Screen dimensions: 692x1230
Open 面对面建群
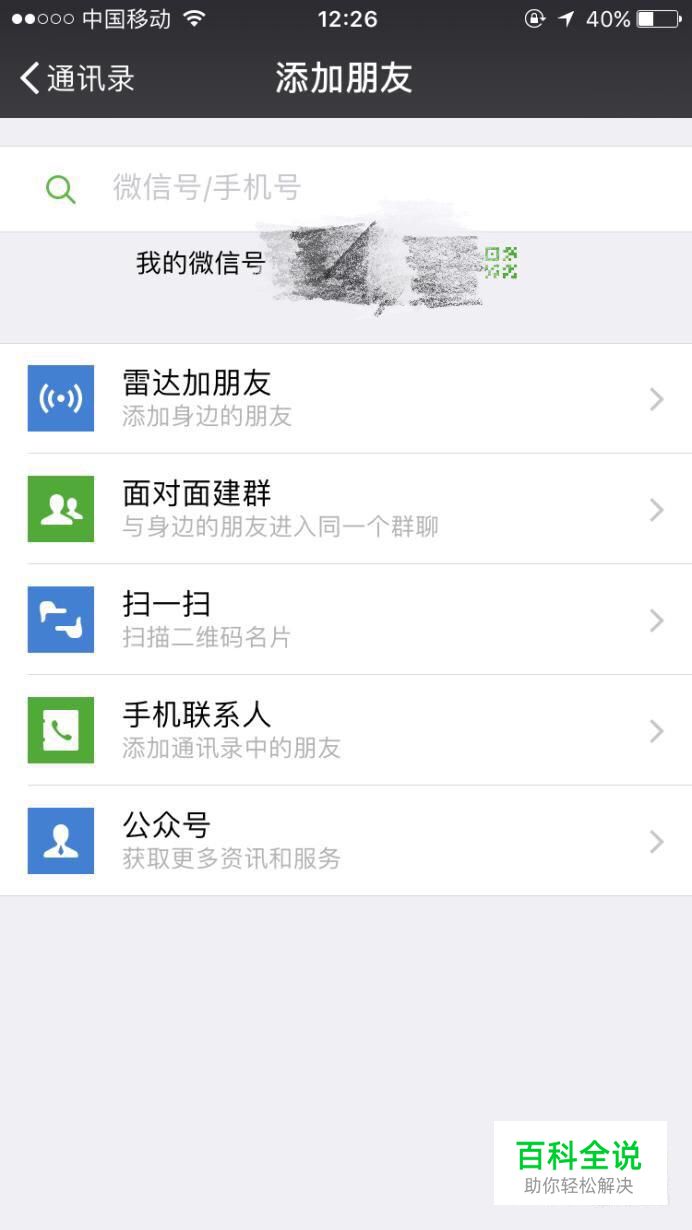click(346, 509)
